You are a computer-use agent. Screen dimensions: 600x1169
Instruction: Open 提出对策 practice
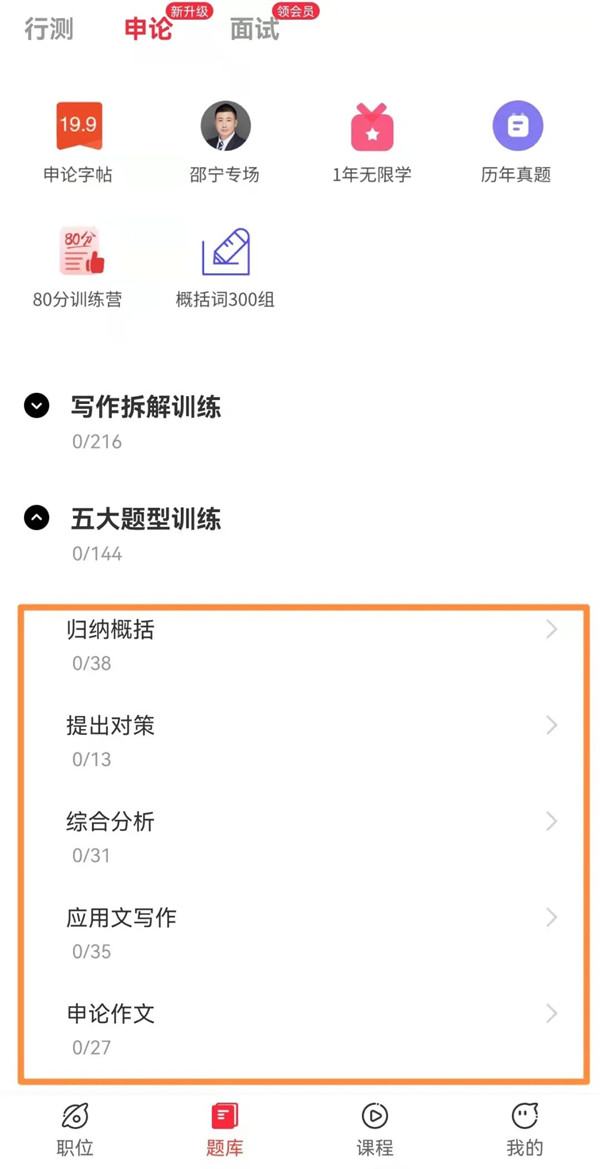point(303,741)
